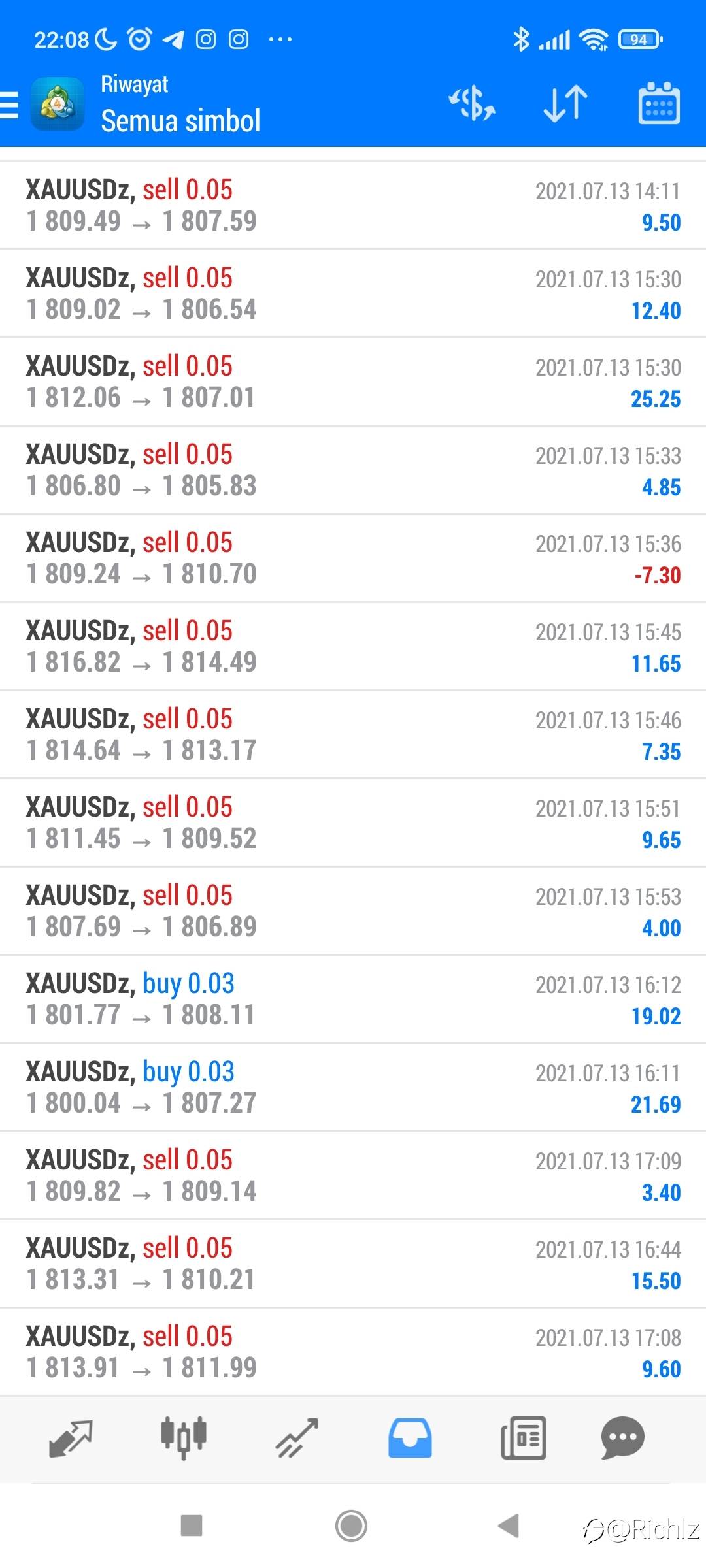Open the calendar date range picker

[x=659, y=103]
